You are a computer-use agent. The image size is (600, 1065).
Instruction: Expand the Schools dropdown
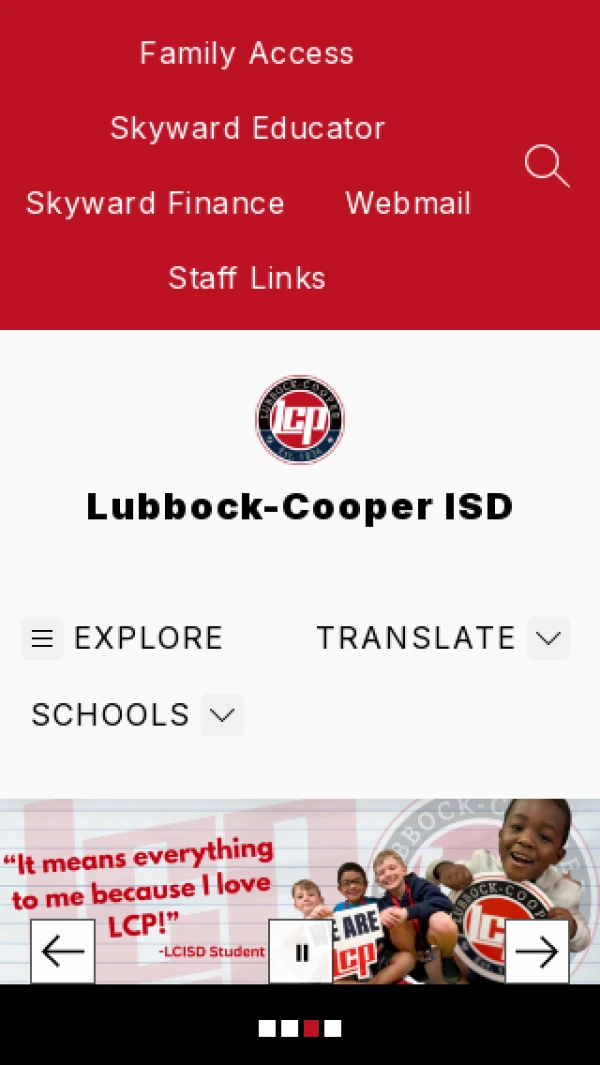(x=222, y=715)
